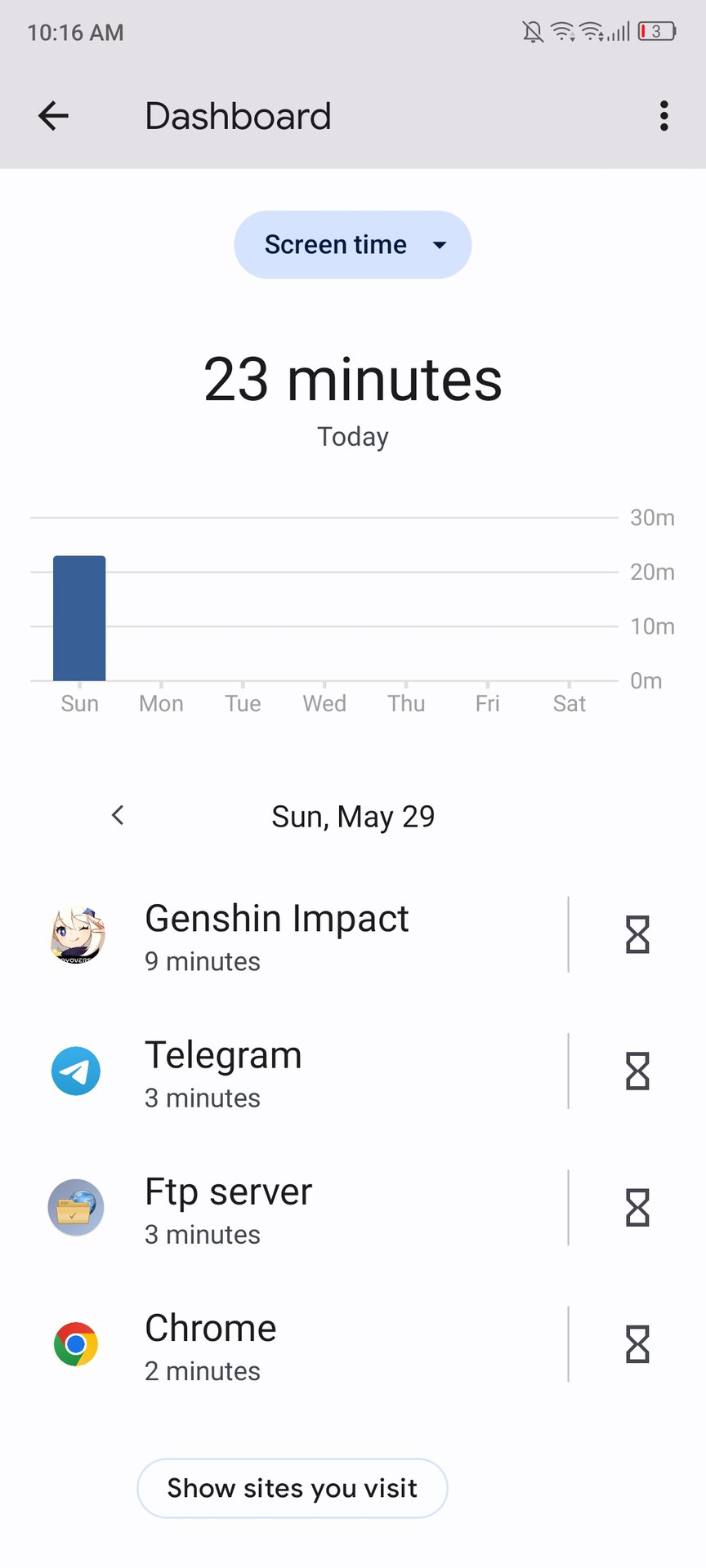706x1568 pixels.
Task: Go back from the Dashboard
Action: pyautogui.click(x=53, y=116)
